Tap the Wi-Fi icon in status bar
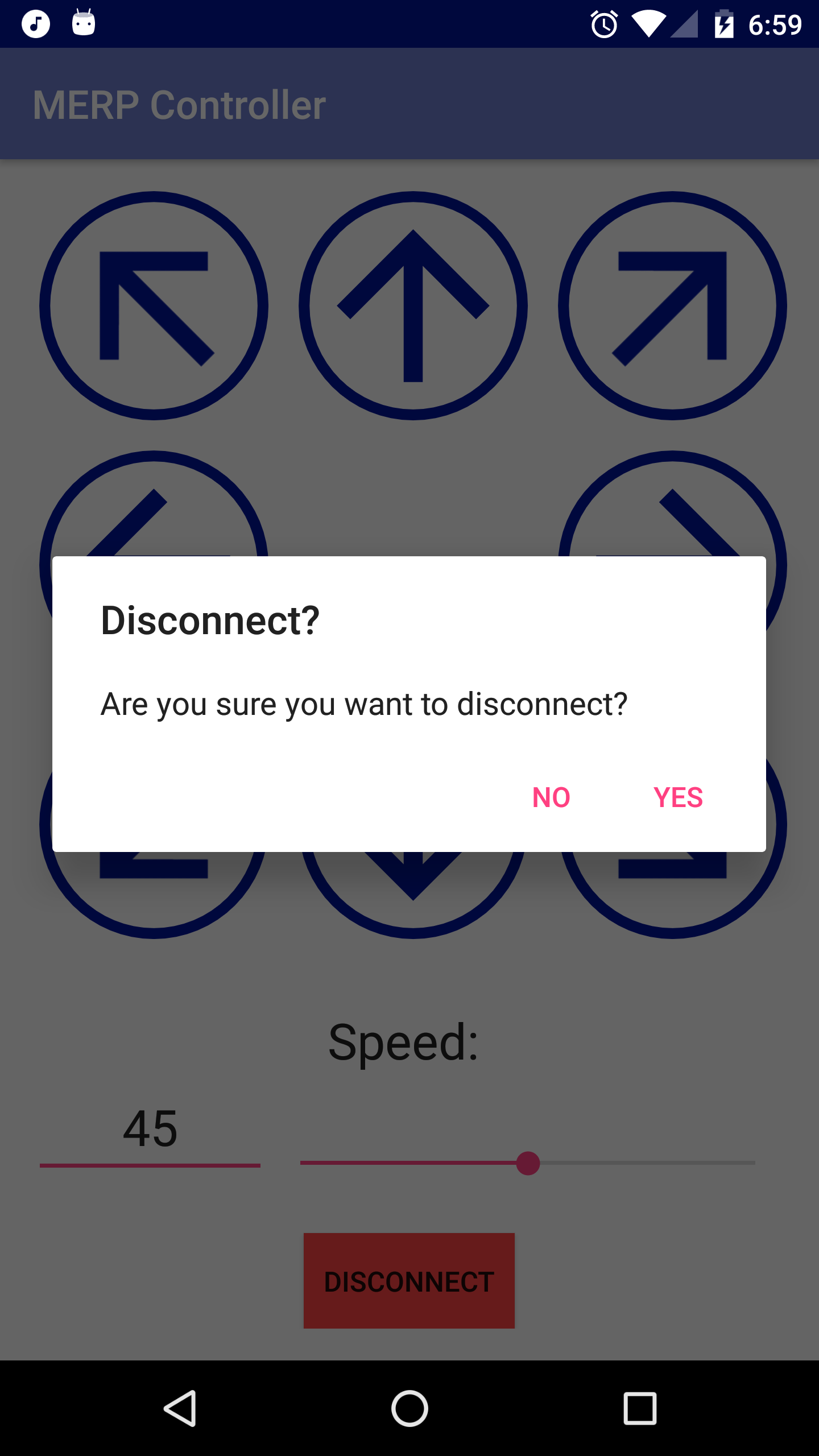Image resolution: width=819 pixels, height=1456 pixels. tap(648, 23)
